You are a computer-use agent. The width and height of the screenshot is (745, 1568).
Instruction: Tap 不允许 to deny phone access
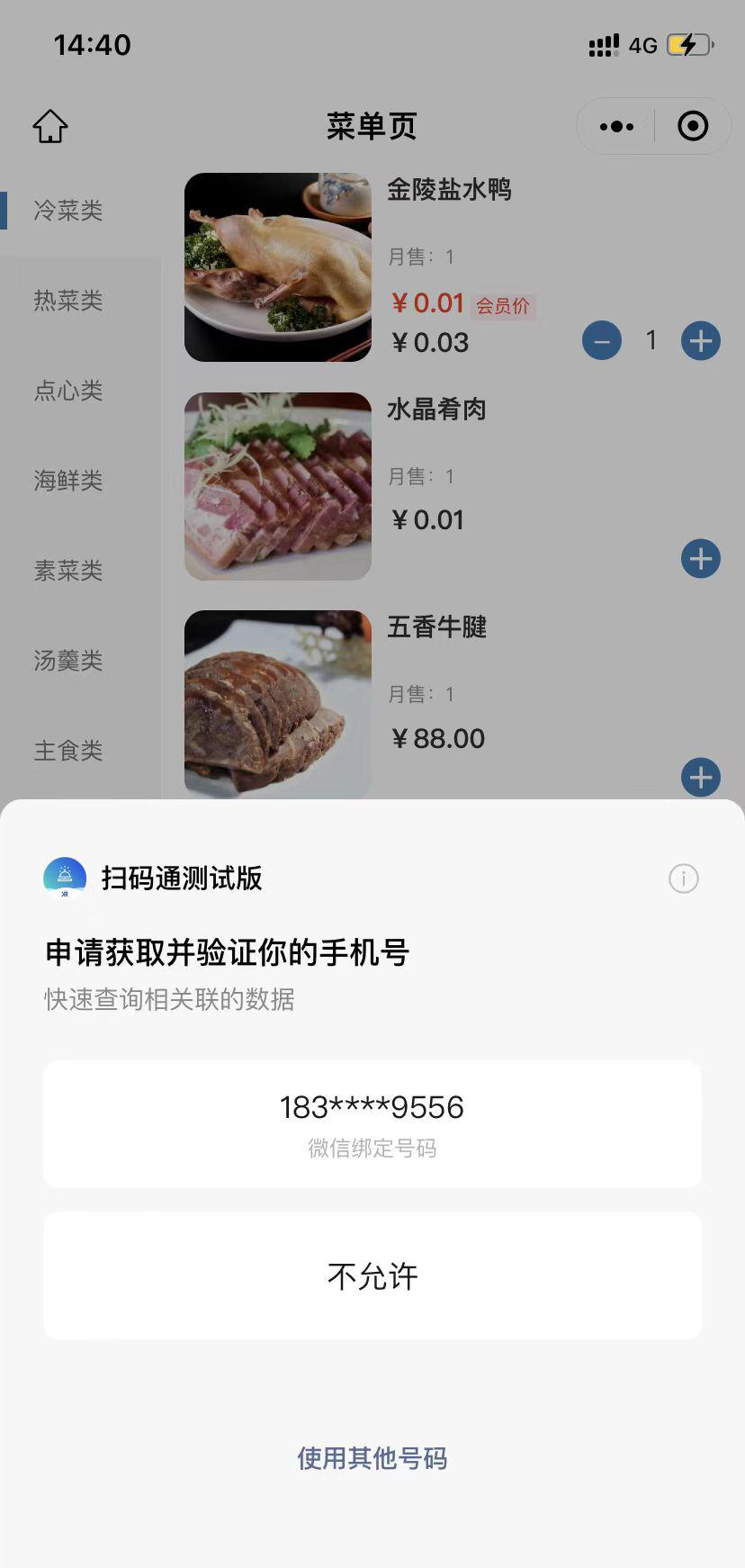tap(372, 1275)
